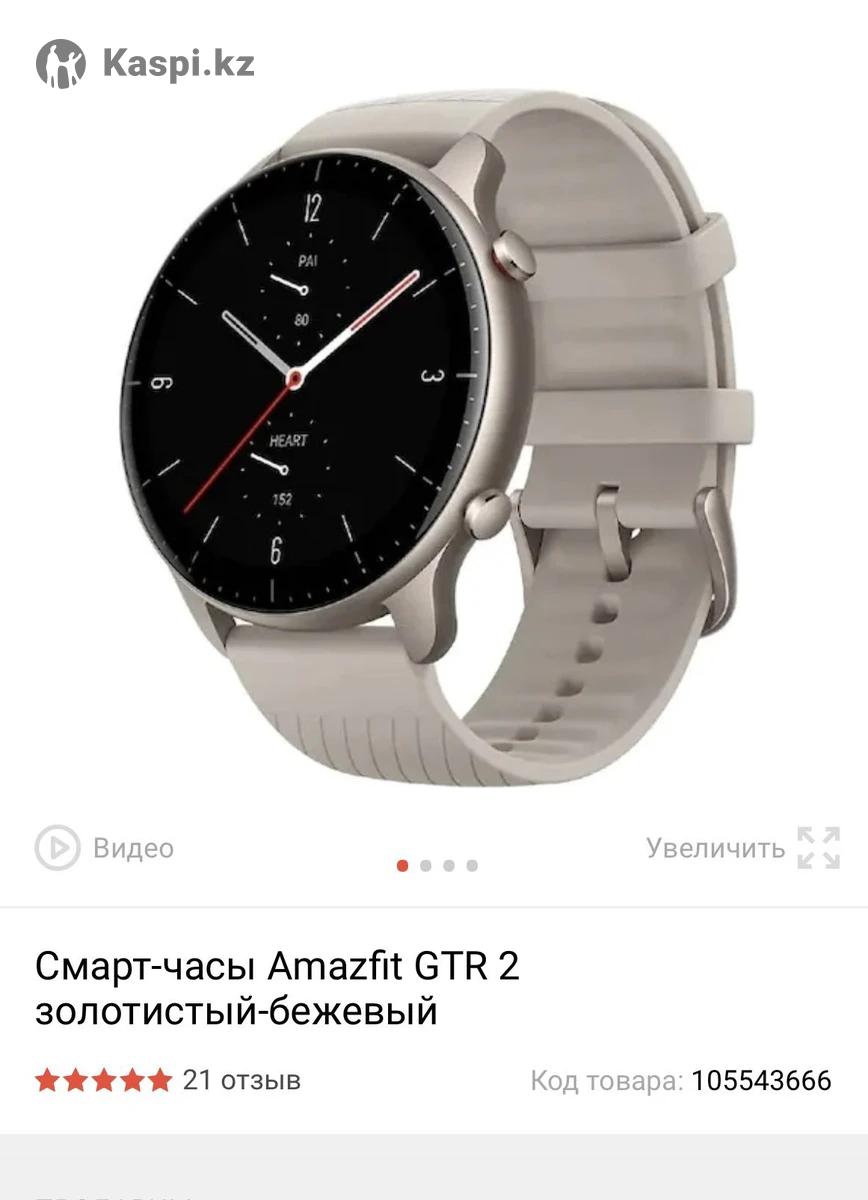Play the product Видео
Screen dimensions: 868x1200
(x=105, y=848)
